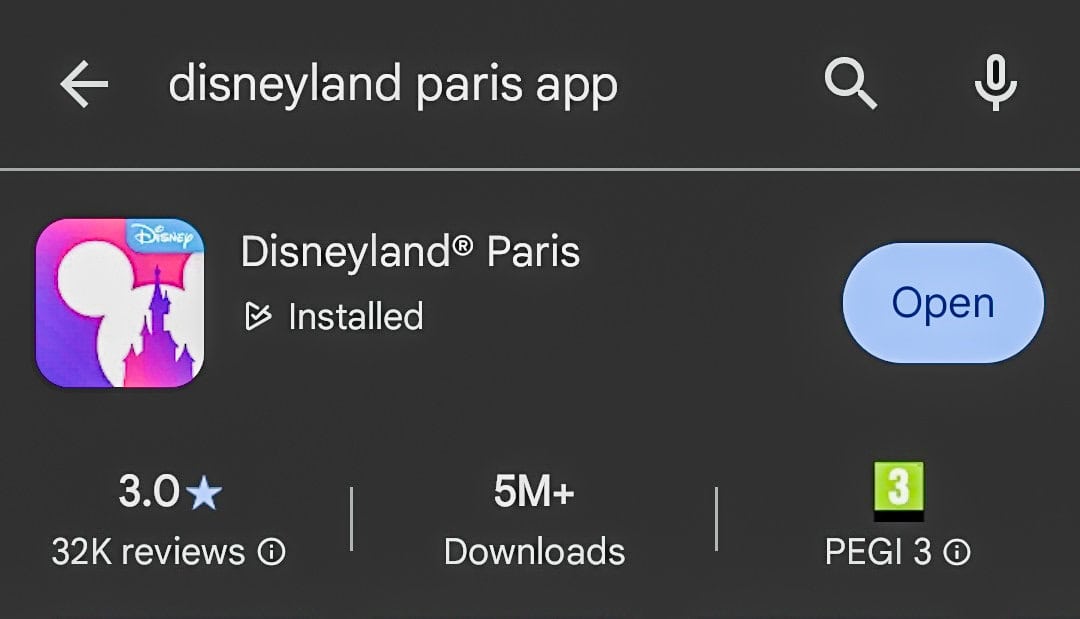Open the Disneyland Paris app via Open button

point(942,303)
